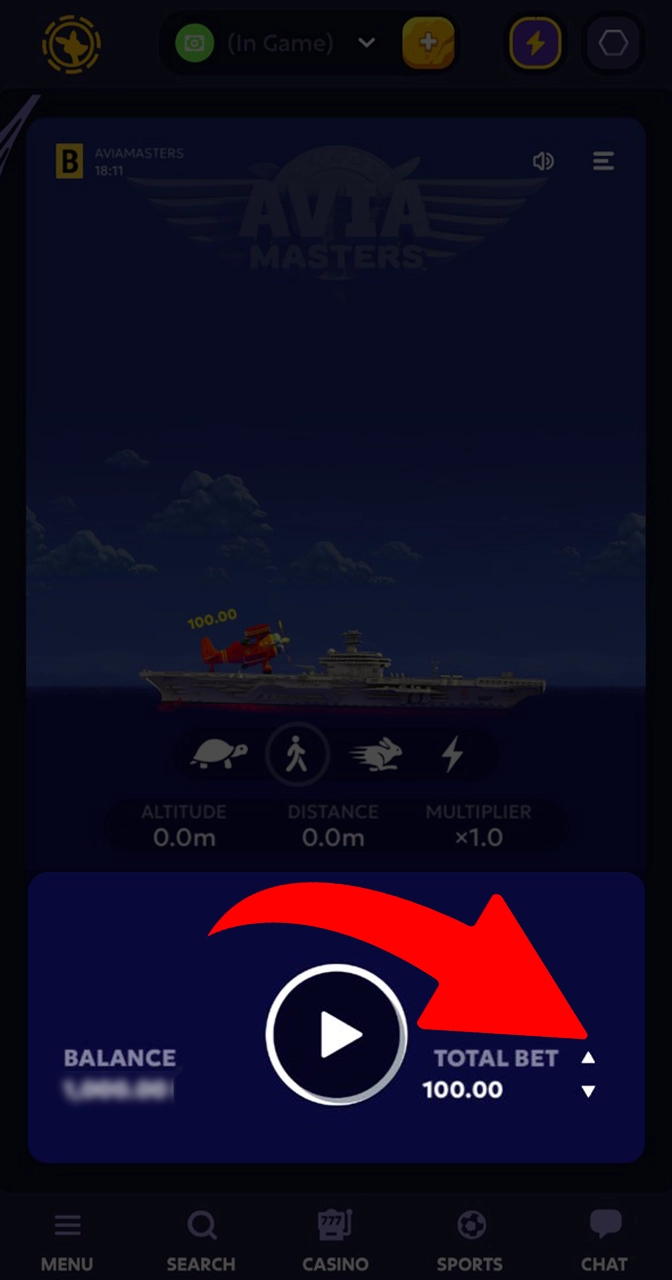Increase the total bet with up arrow
672x1280 pixels.
[x=588, y=1058]
